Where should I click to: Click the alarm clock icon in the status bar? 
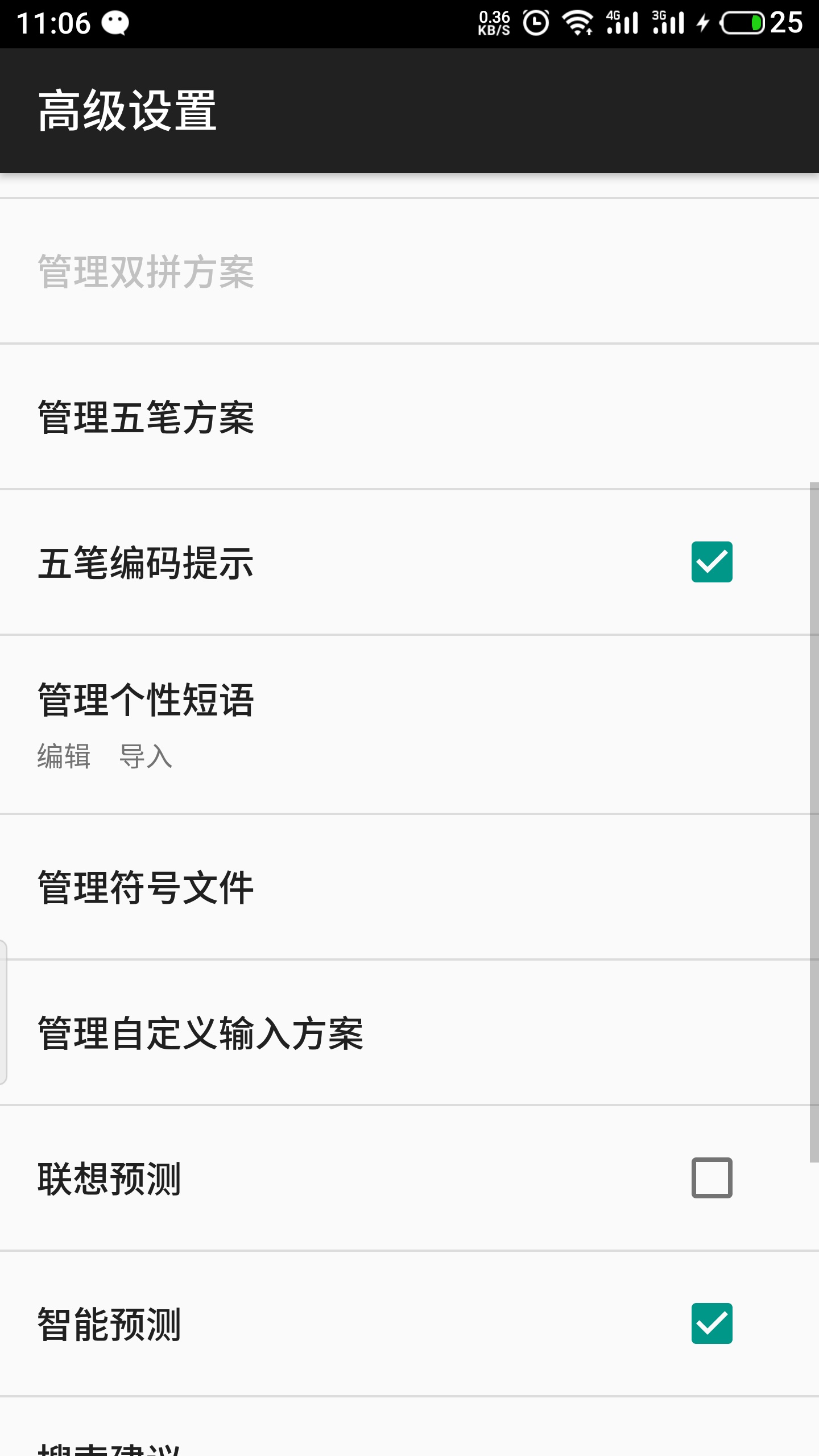536,23
